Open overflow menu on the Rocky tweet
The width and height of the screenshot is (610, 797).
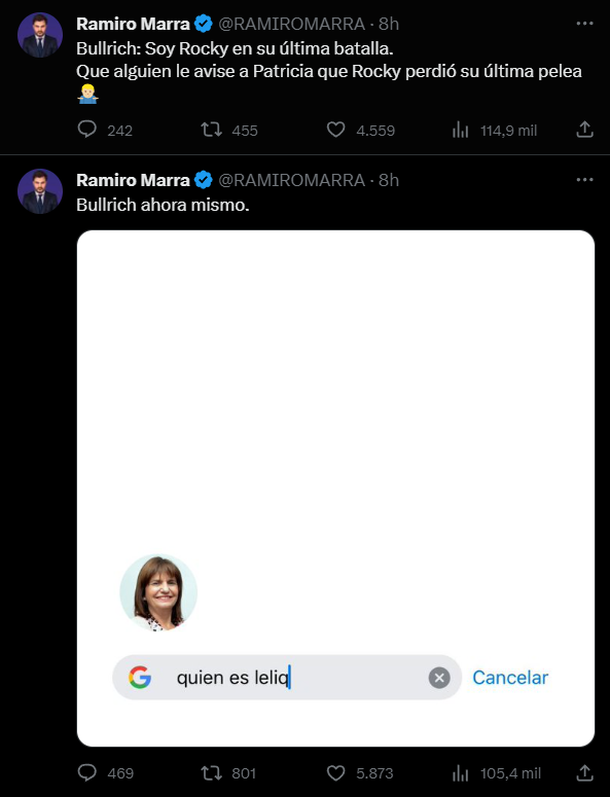point(585,21)
